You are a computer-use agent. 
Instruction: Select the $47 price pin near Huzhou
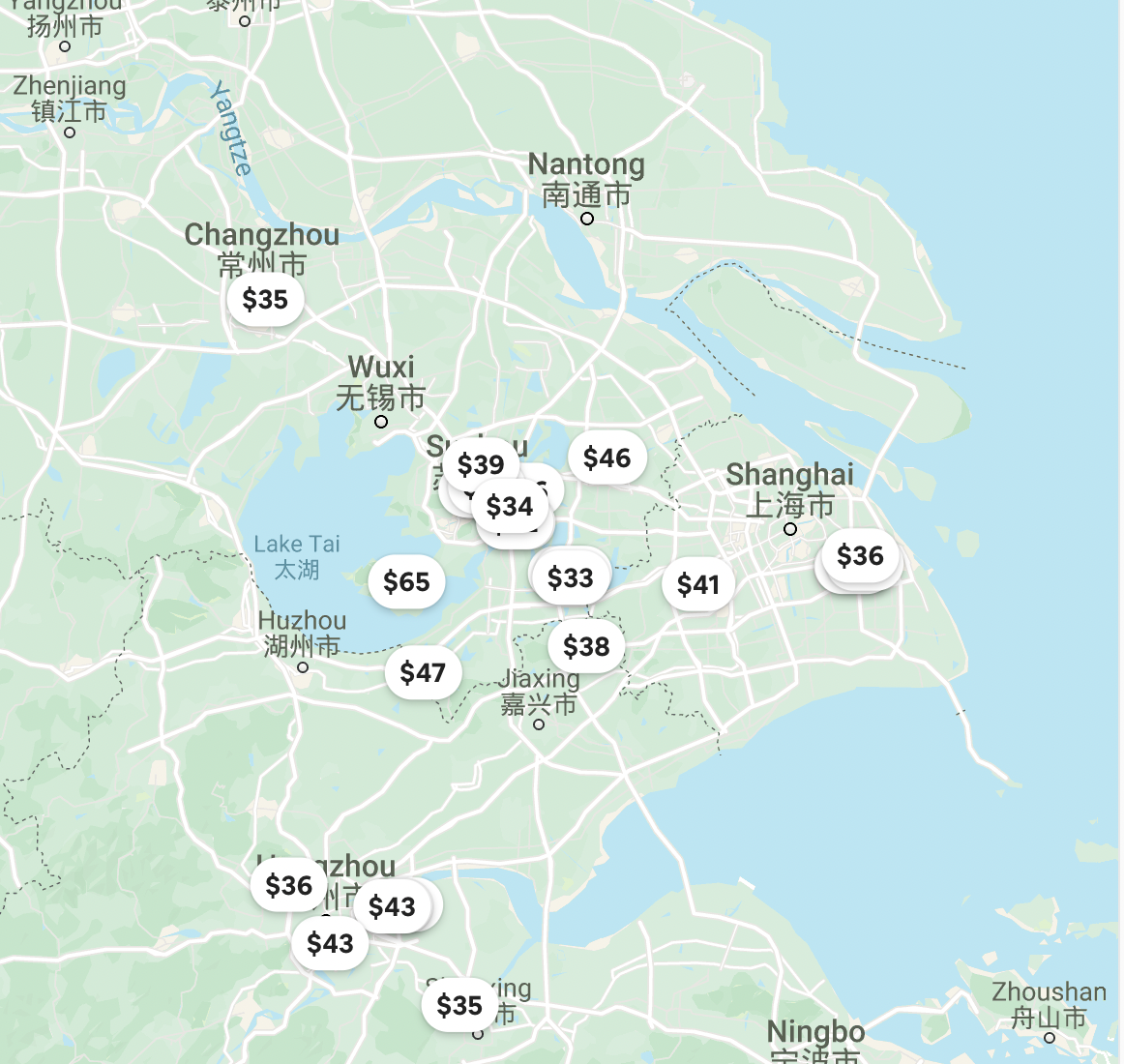click(423, 672)
